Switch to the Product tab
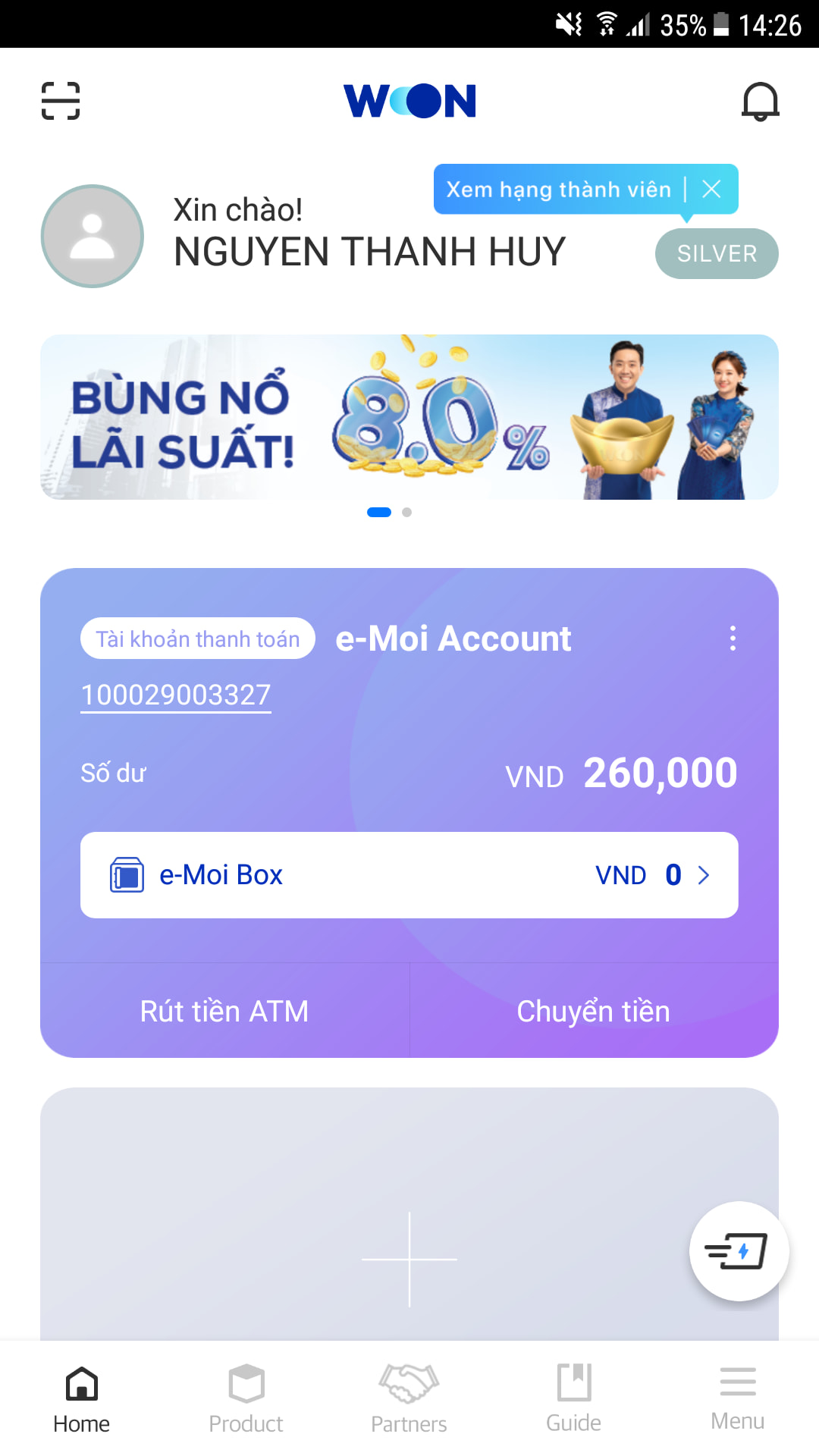 [x=246, y=1398]
